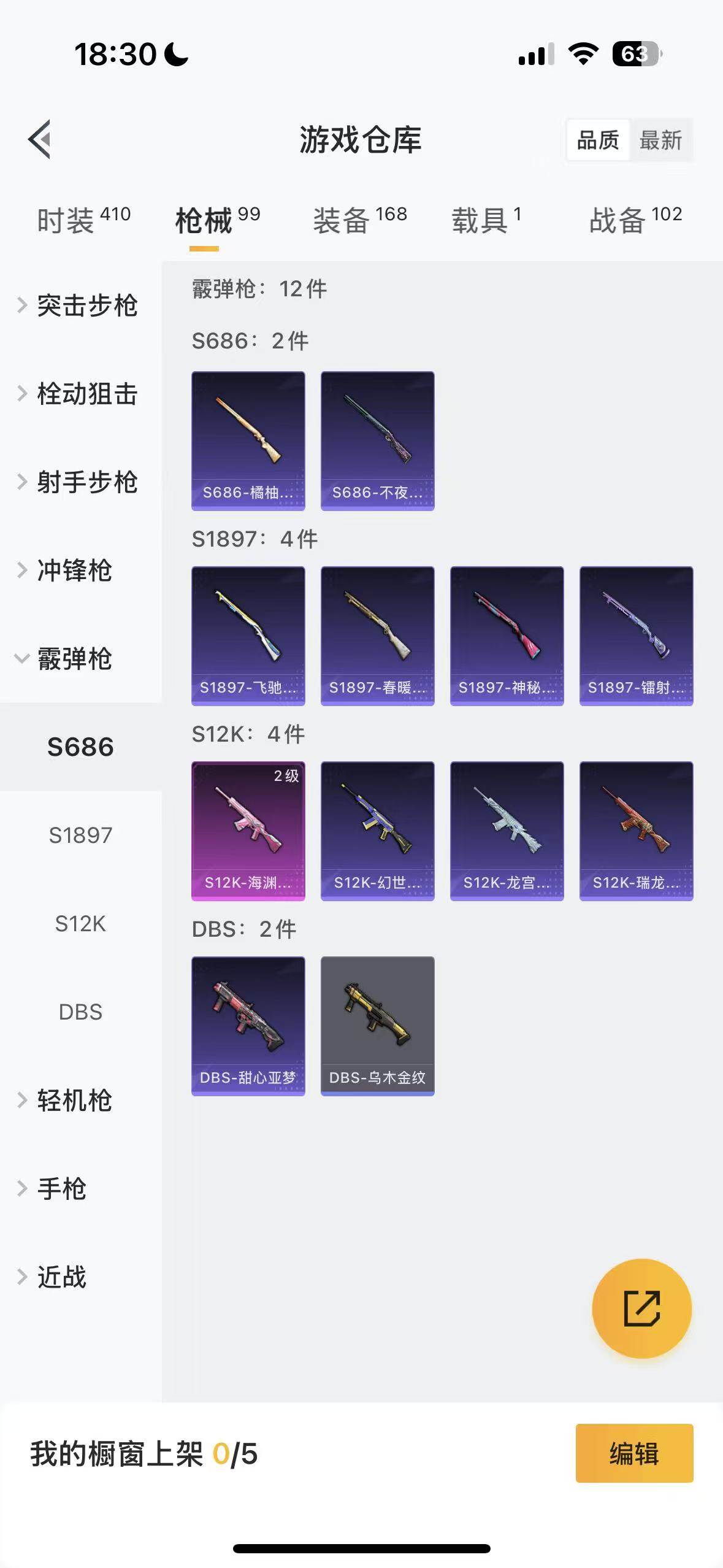The width and height of the screenshot is (723, 1568).
Task: Switch to the 装备 tab
Action: coord(360,220)
